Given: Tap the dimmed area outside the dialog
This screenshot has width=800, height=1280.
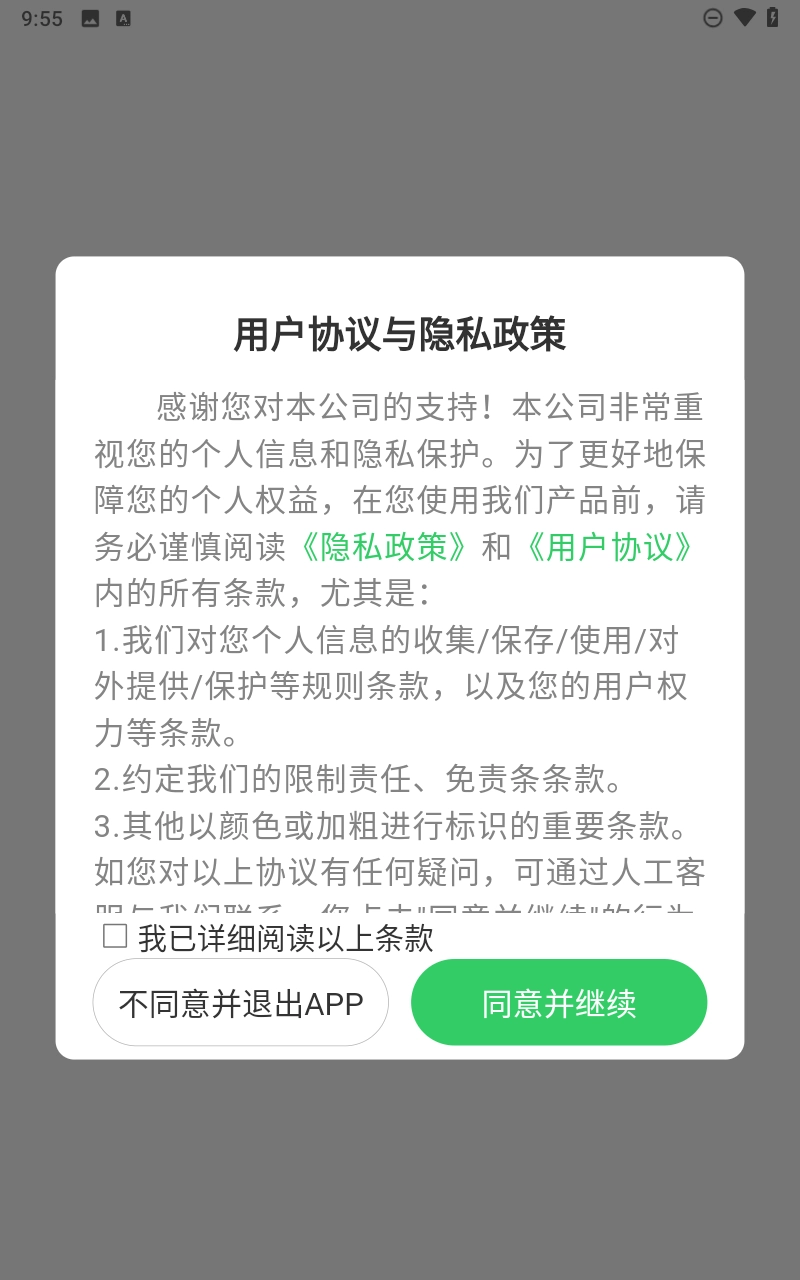Looking at the screenshot, I should pos(400,130).
